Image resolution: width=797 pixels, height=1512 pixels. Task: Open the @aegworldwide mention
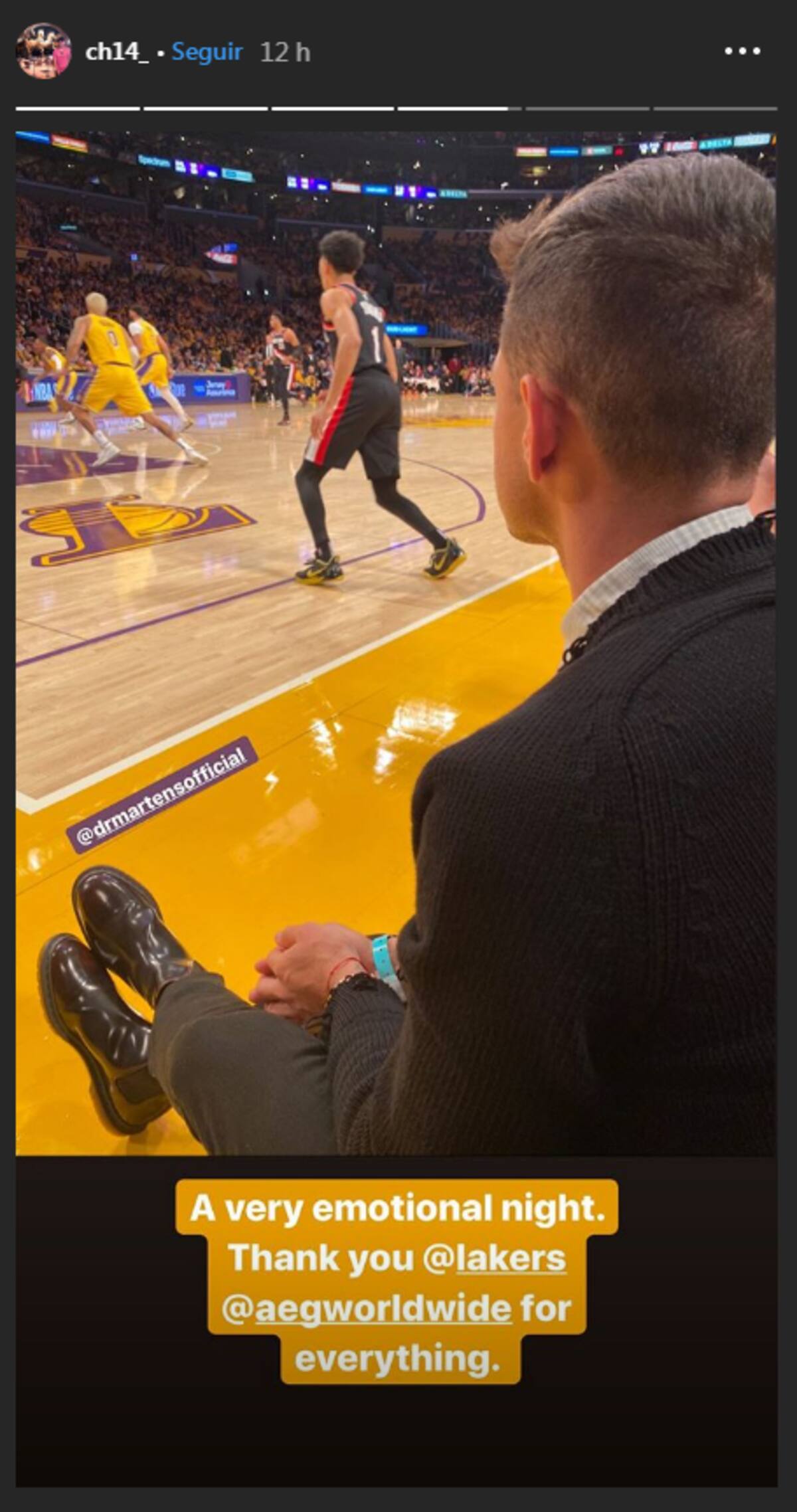[x=367, y=1309]
